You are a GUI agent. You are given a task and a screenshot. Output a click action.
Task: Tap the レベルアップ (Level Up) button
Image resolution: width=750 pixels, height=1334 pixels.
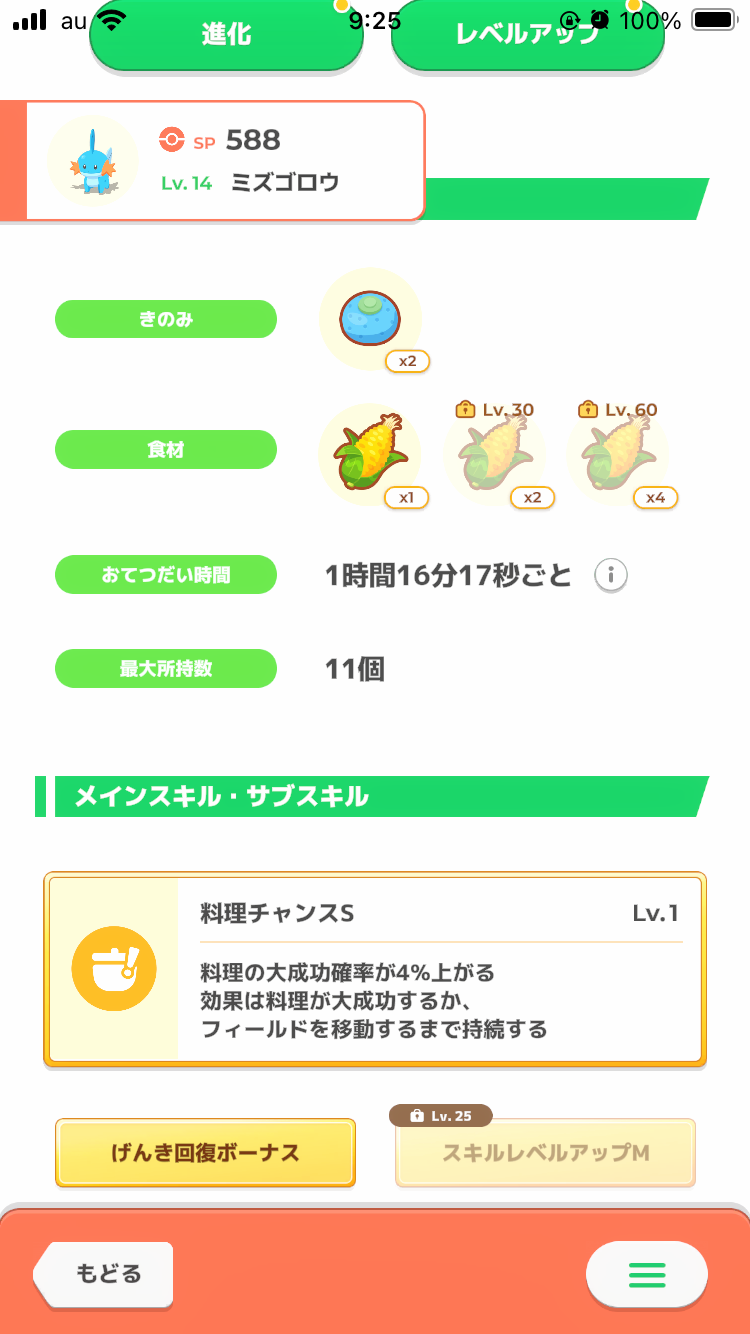[527, 35]
